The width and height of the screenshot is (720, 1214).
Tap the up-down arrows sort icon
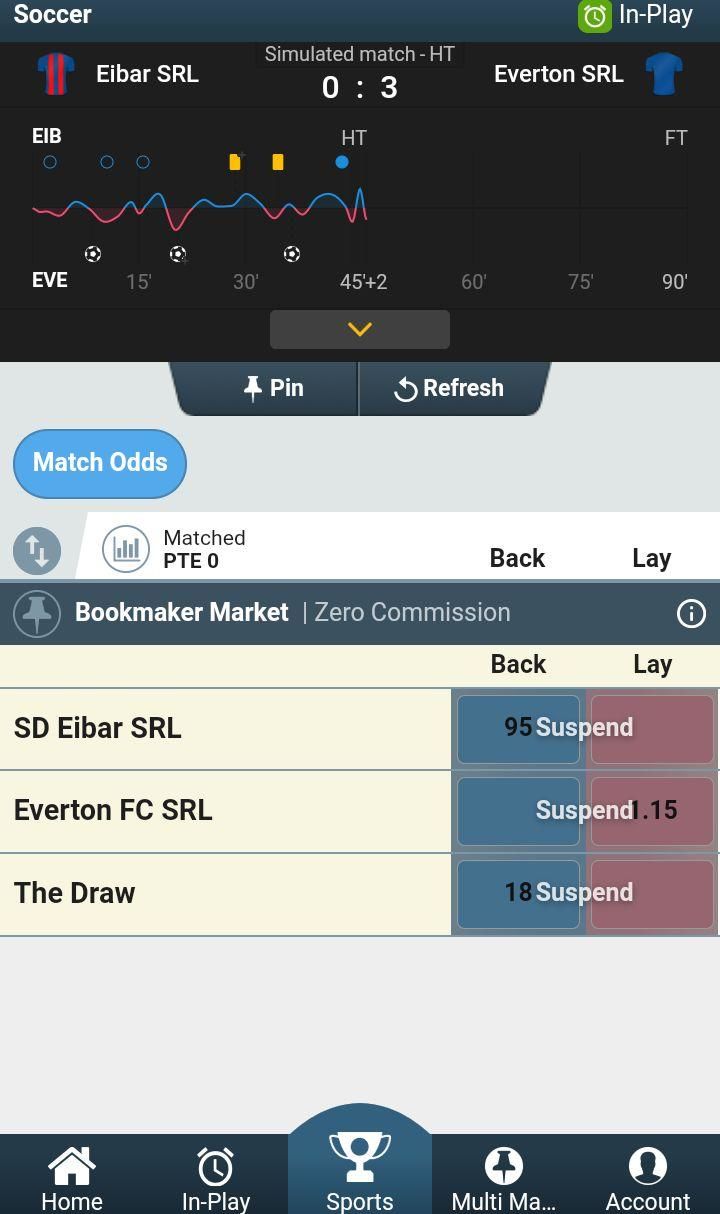click(x=37, y=550)
